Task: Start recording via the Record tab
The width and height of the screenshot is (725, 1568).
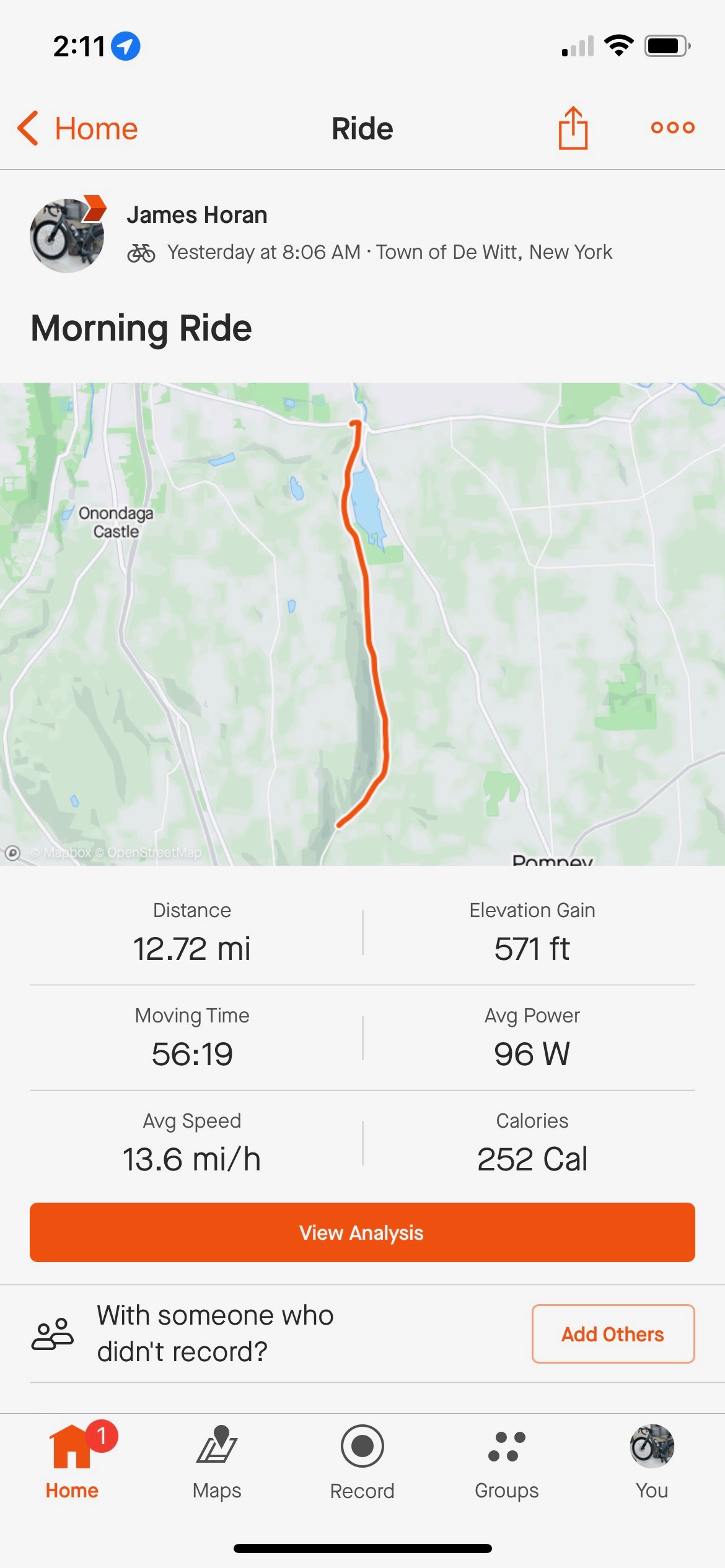Action: tap(362, 1461)
